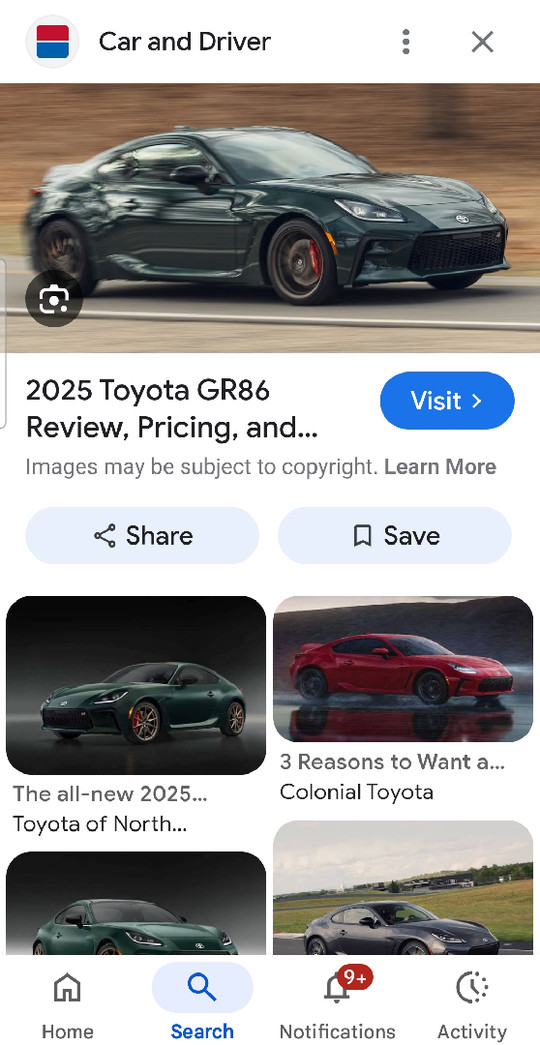
Task: Open the Learn More copyright link
Action: point(440,467)
